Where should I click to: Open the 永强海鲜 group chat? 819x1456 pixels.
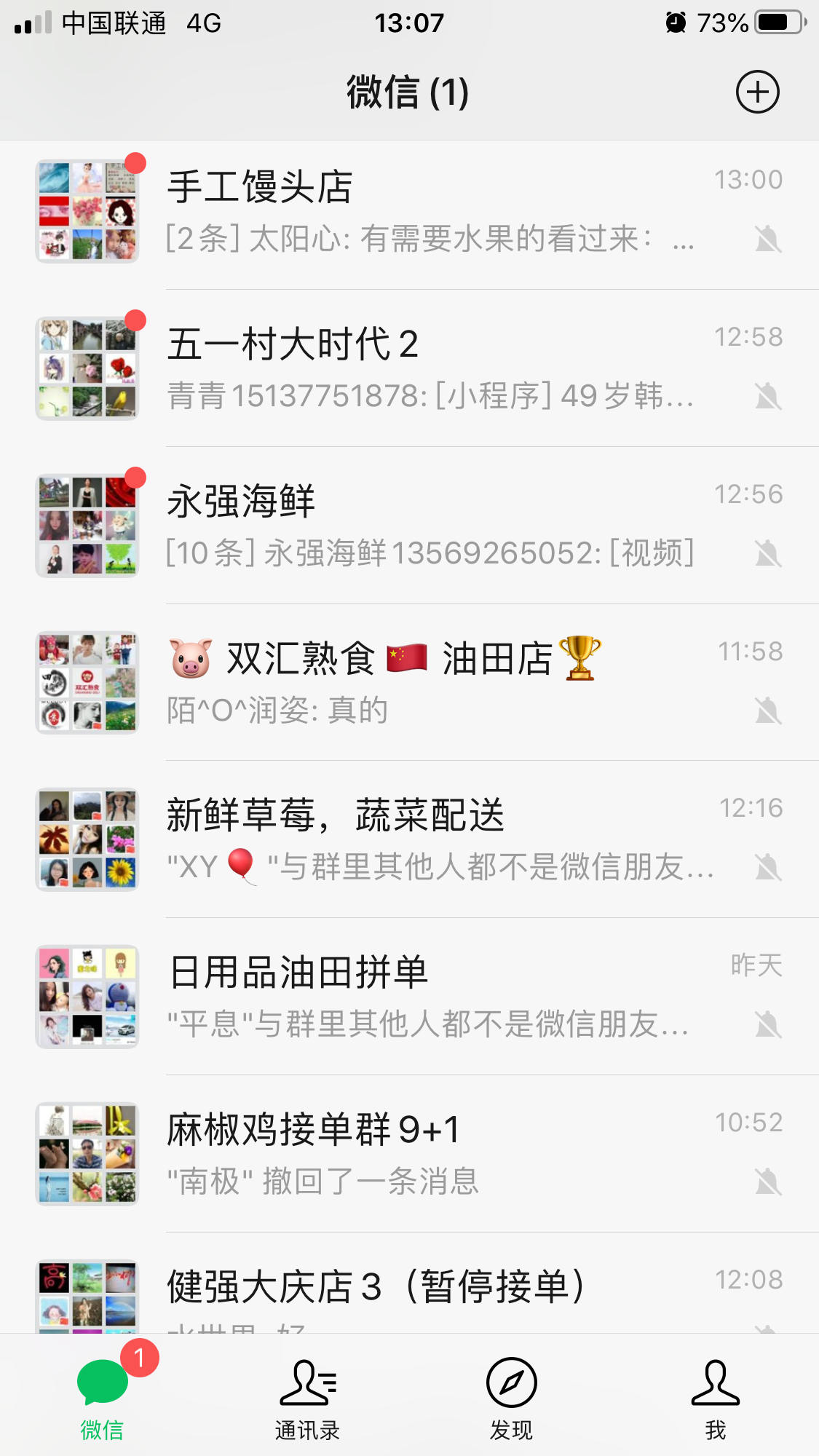tap(409, 526)
